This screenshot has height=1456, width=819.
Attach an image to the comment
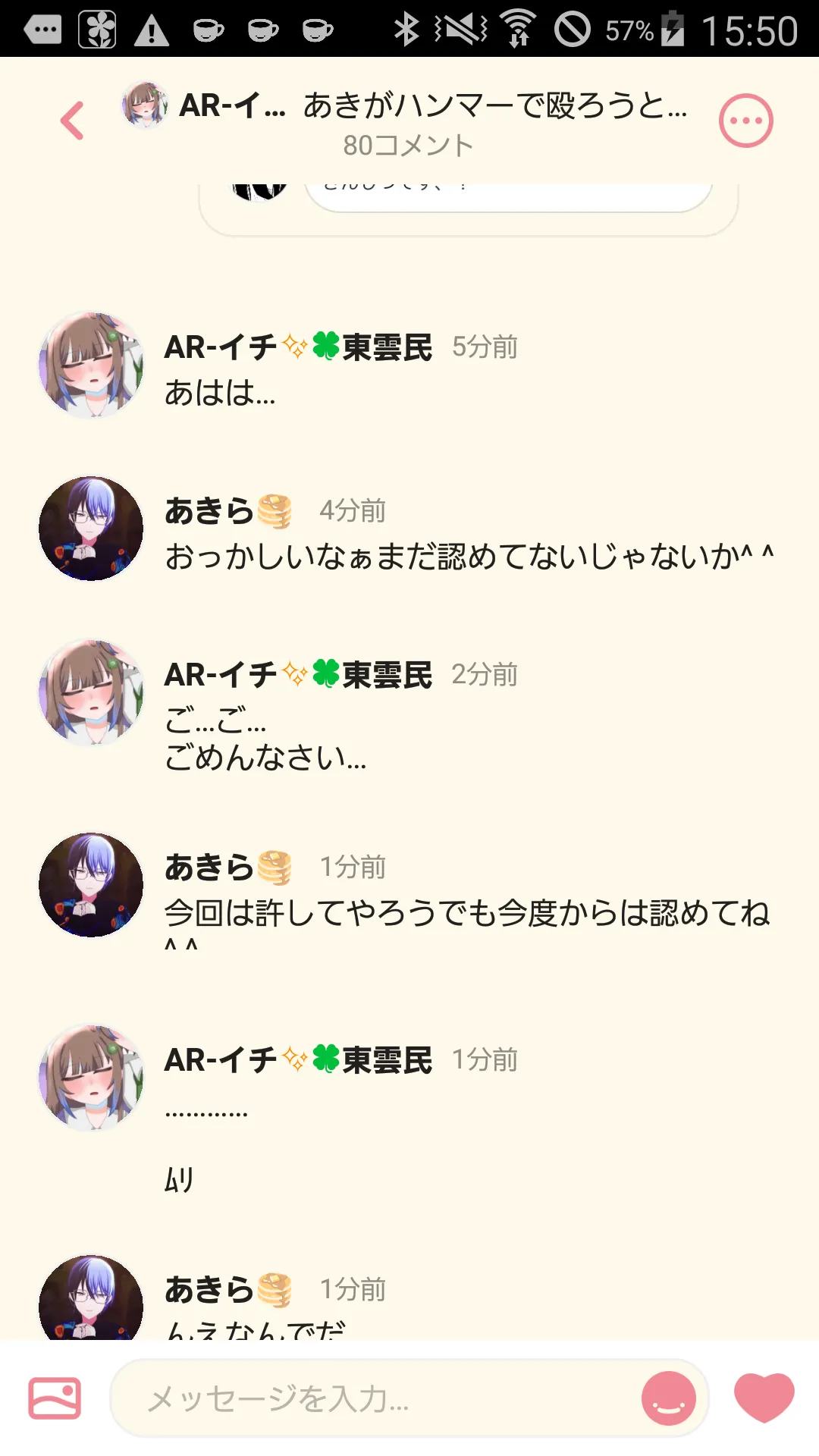pos(55,1398)
